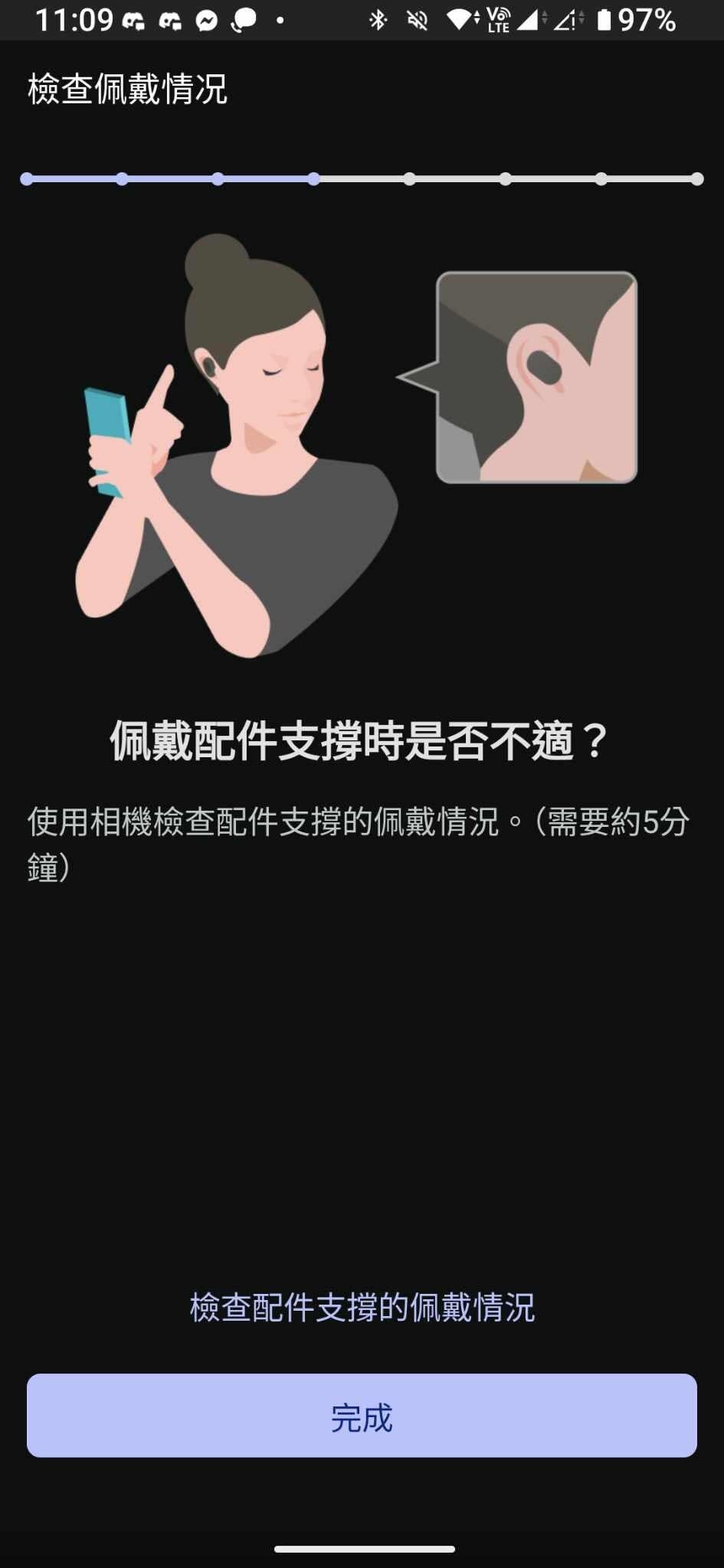Open 檢查配件支撐的佩戴情況 link
Viewport: 724px width, 1568px height.
[x=362, y=1307]
